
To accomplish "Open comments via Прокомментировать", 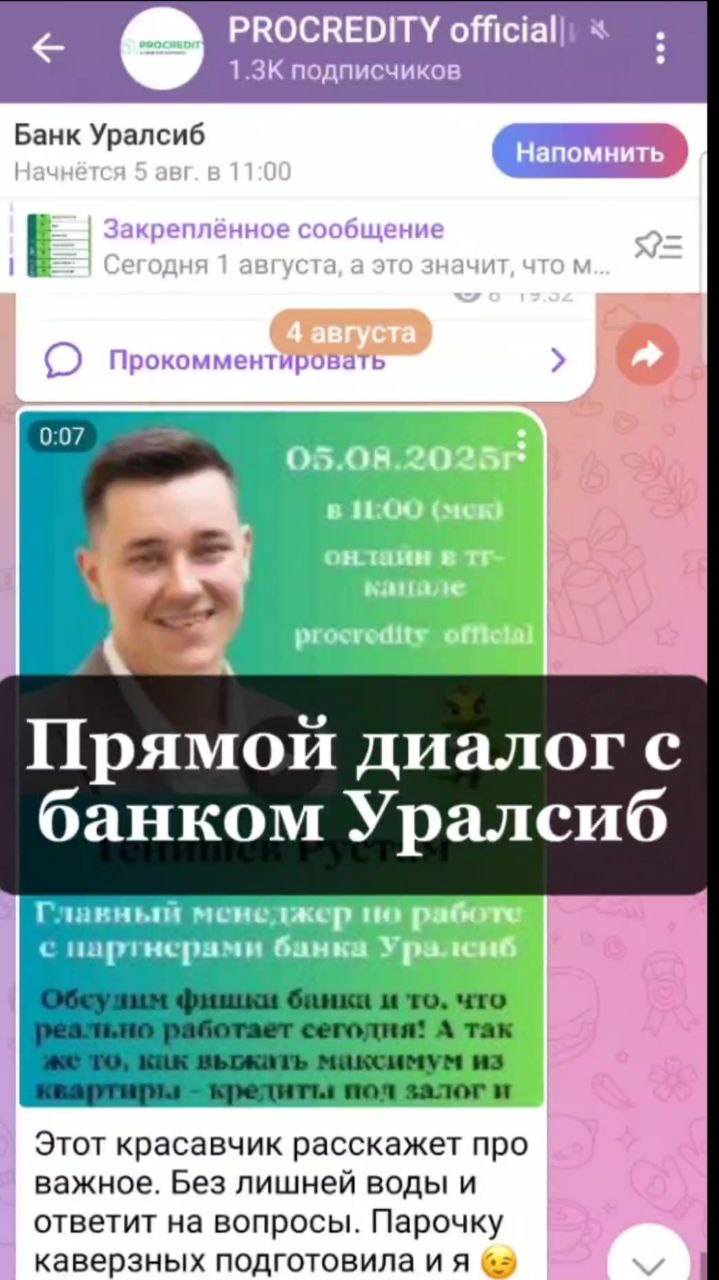I will (300, 360).
